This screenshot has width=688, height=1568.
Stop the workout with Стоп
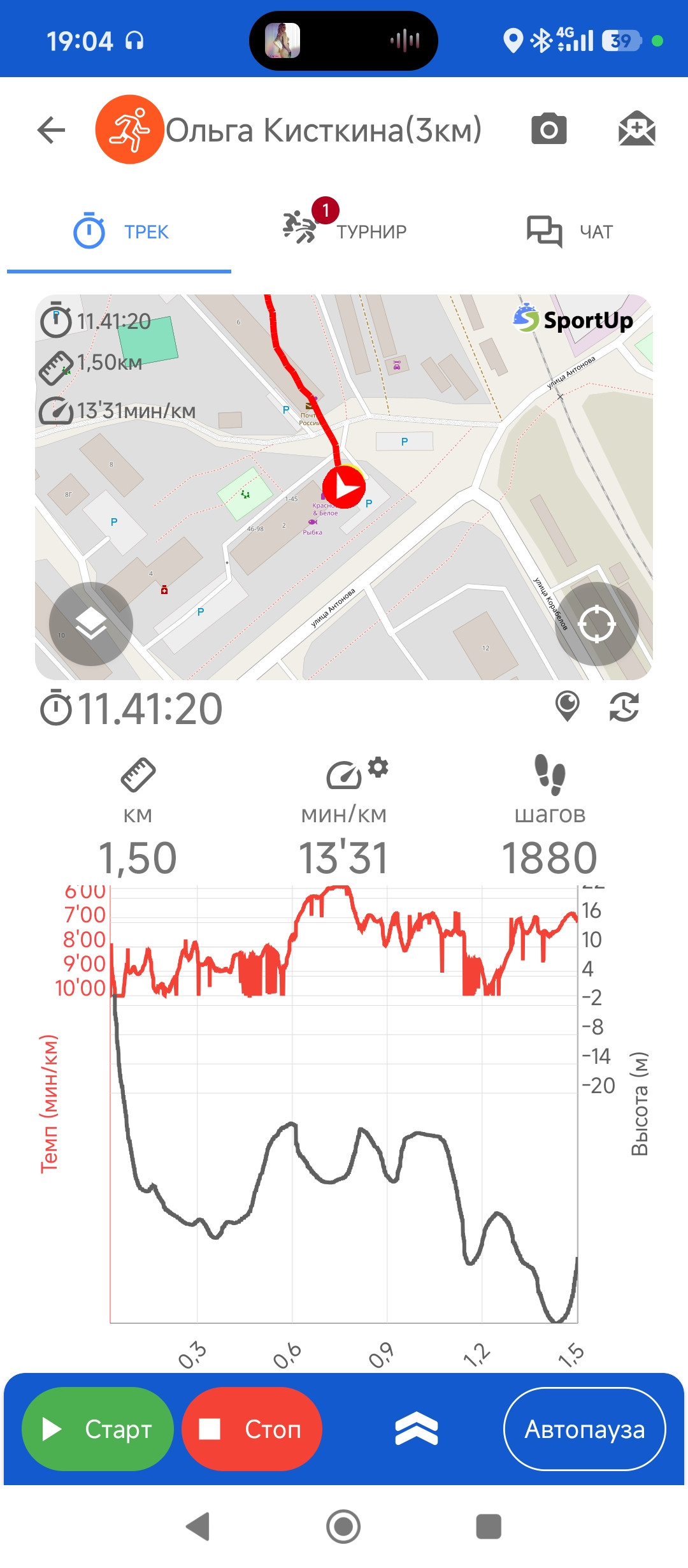tap(252, 1430)
